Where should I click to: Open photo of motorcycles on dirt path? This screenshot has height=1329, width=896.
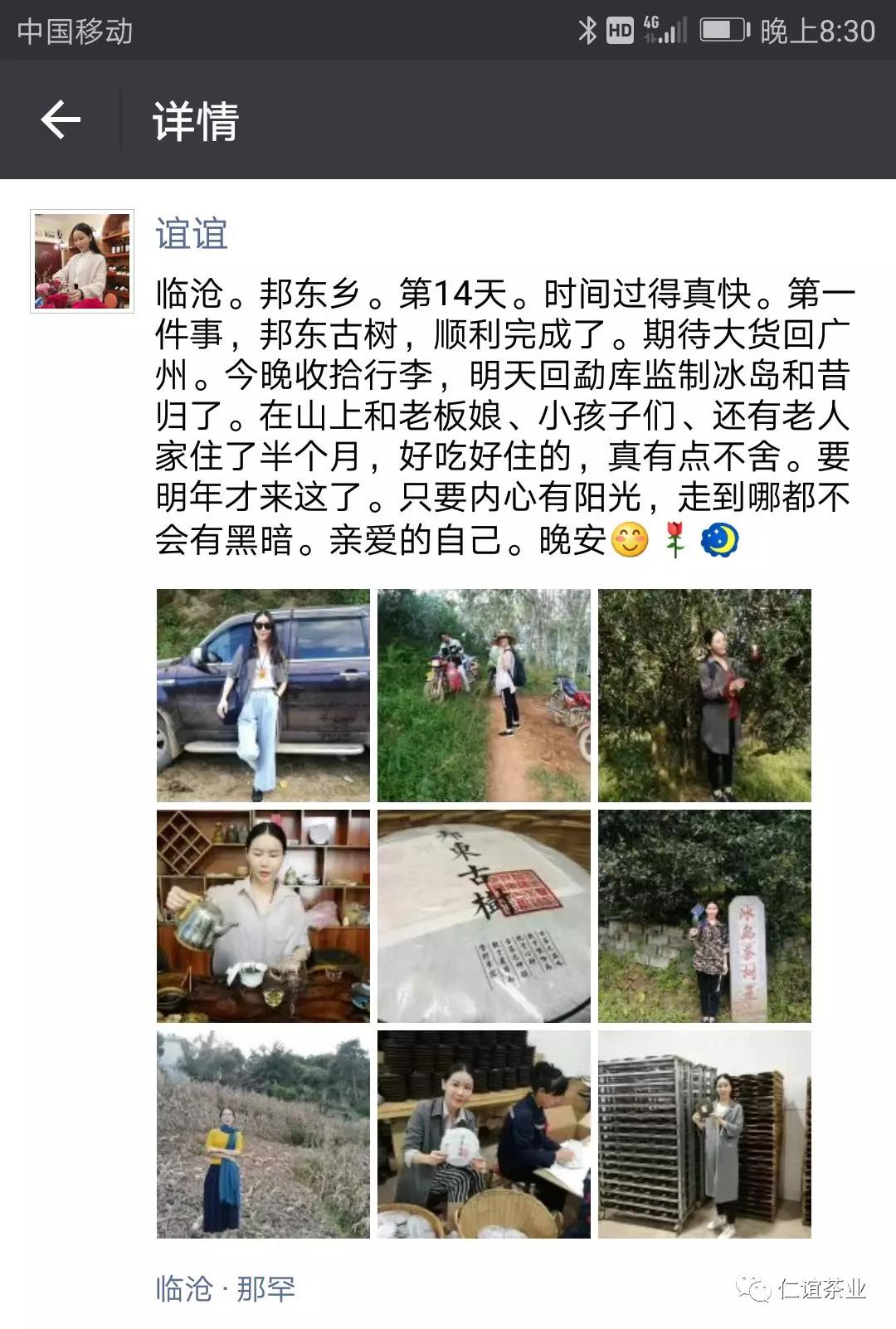(x=484, y=695)
